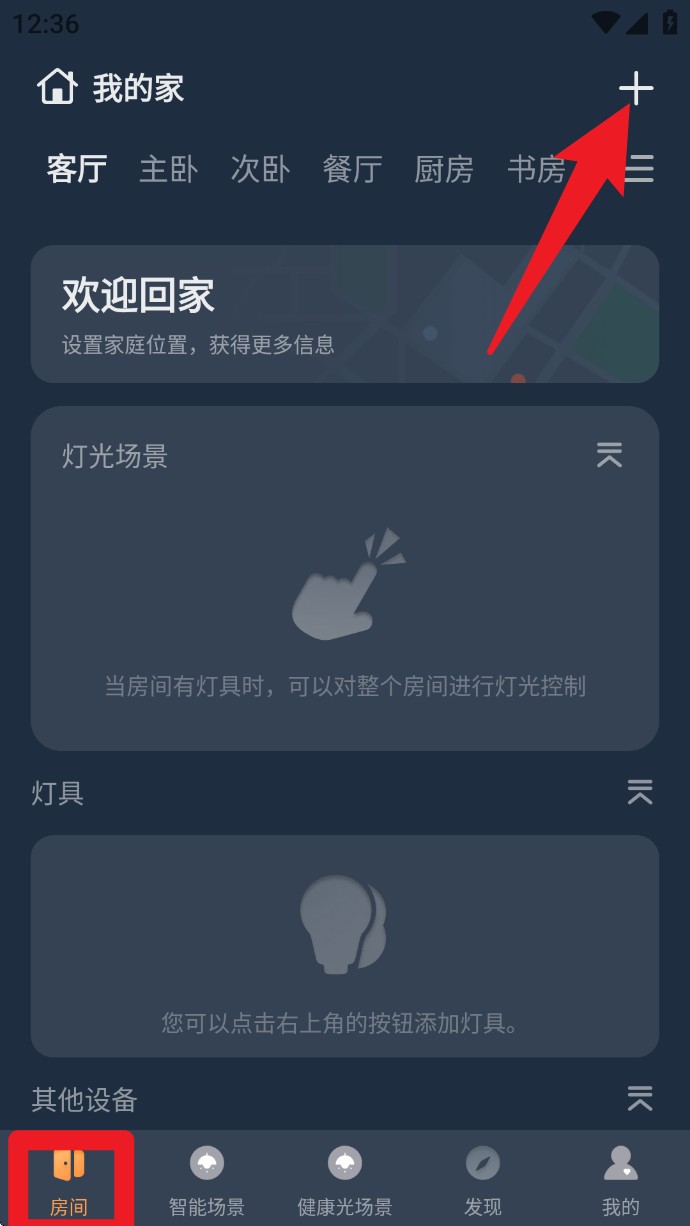The height and width of the screenshot is (1226, 690).
Task: Open the 我的 profile tab
Action: [621, 1180]
